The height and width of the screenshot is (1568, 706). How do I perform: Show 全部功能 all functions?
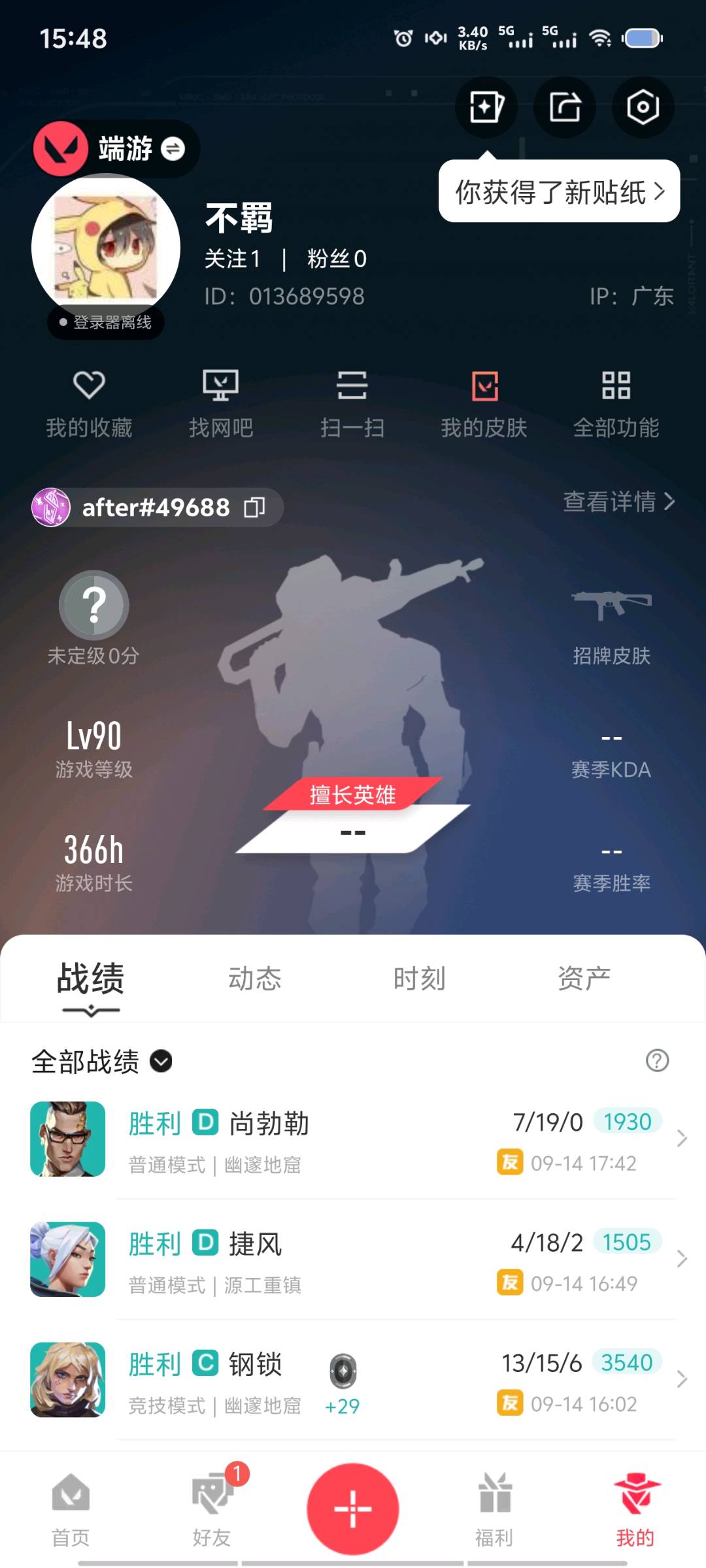[x=616, y=403]
